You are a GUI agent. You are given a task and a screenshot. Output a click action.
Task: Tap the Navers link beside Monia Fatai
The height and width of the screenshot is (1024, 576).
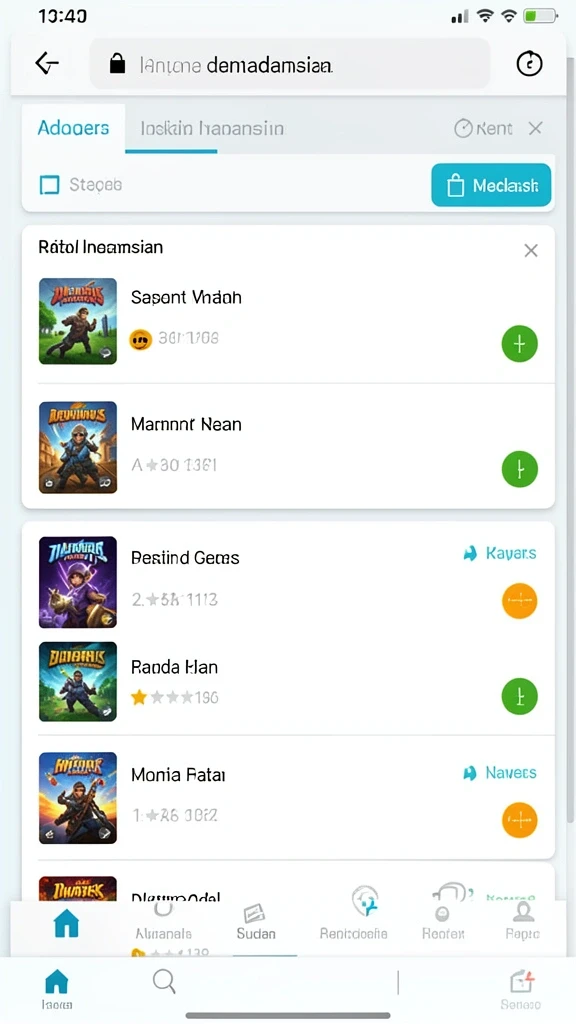coord(500,773)
